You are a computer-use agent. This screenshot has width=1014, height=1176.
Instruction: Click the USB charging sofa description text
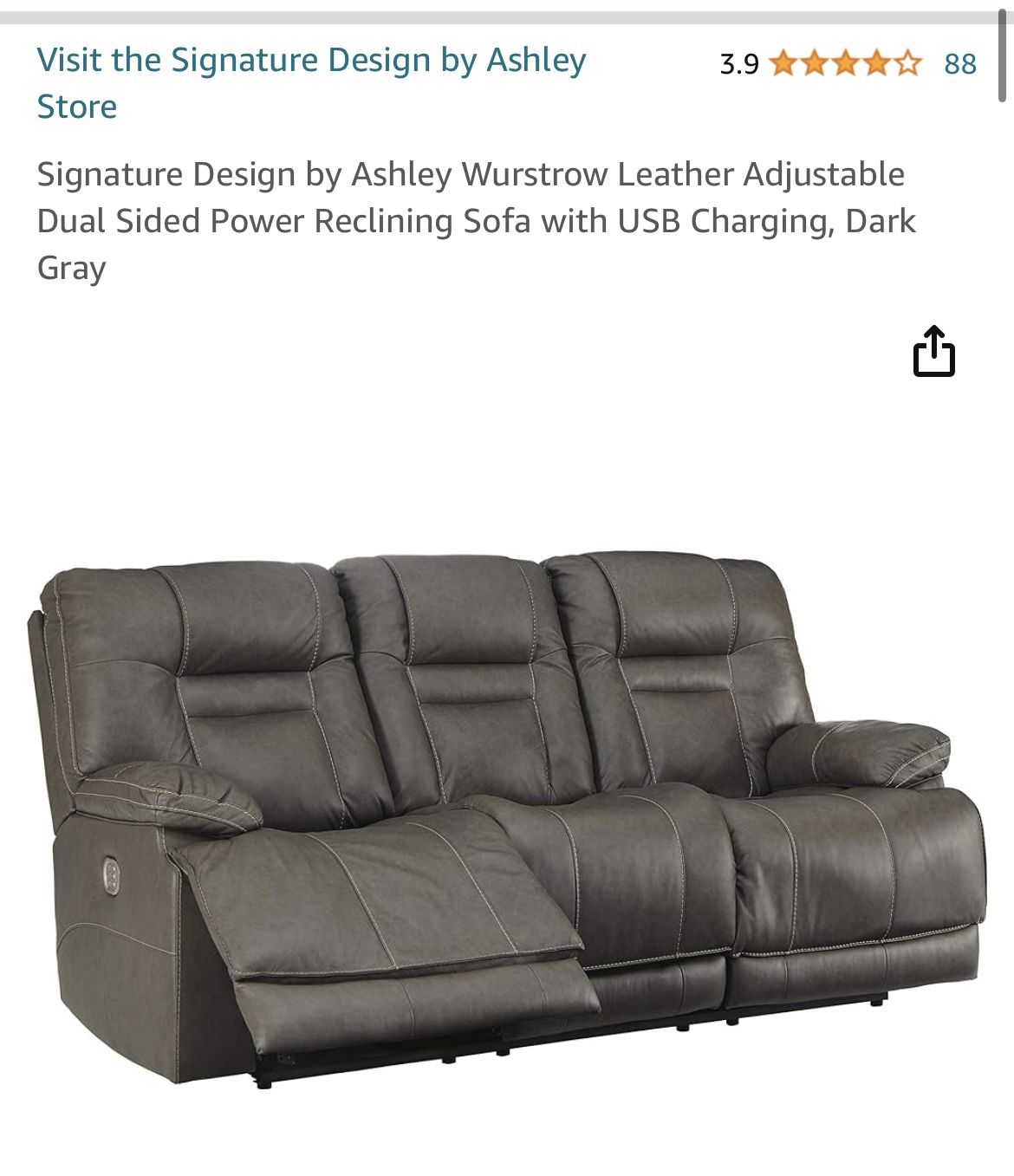click(x=477, y=218)
